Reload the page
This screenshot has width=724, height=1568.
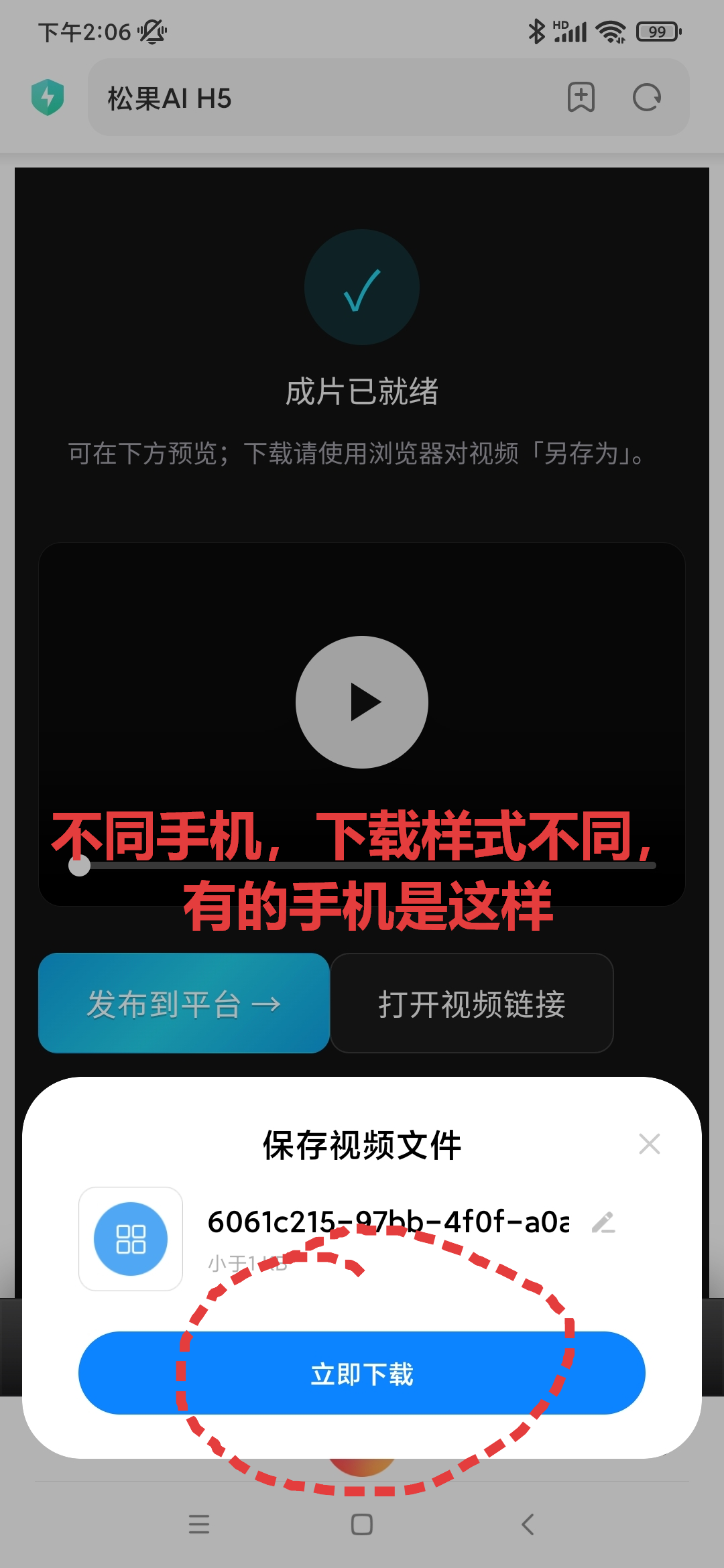coord(647,98)
